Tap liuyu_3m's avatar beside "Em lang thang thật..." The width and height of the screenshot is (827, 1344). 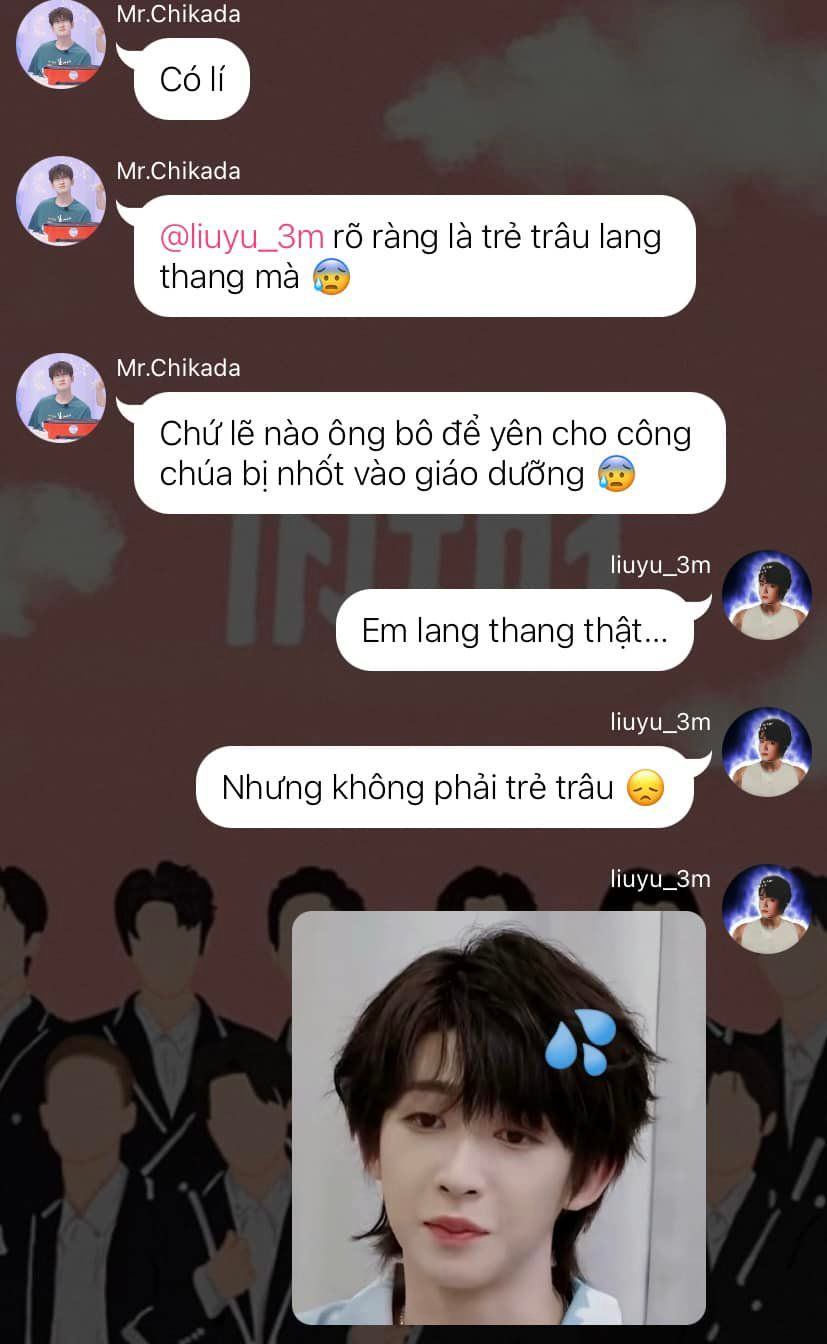click(x=767, y=595)
